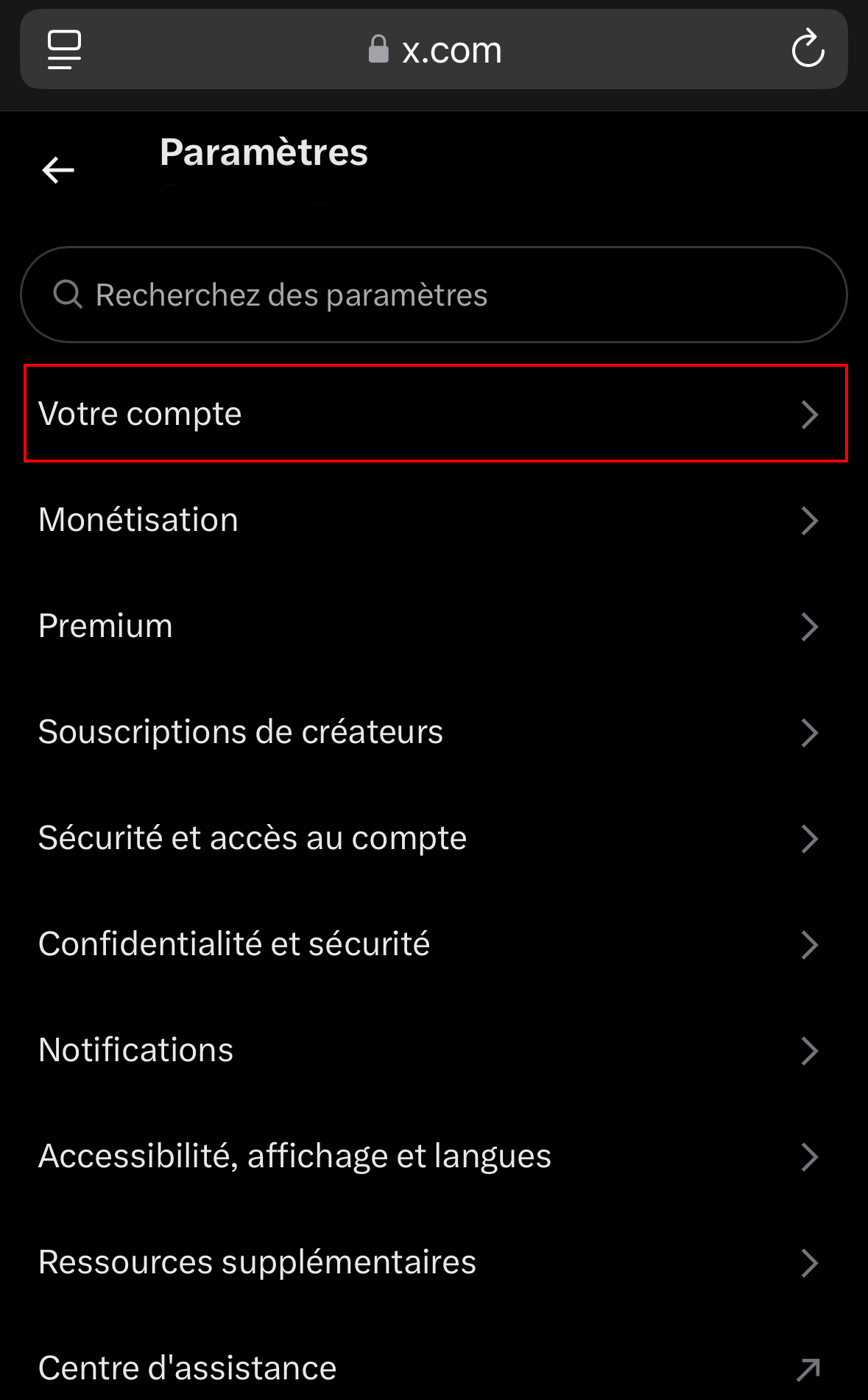Open the browser page menu icon
868x1400 pixels.
tap(64, 49)
